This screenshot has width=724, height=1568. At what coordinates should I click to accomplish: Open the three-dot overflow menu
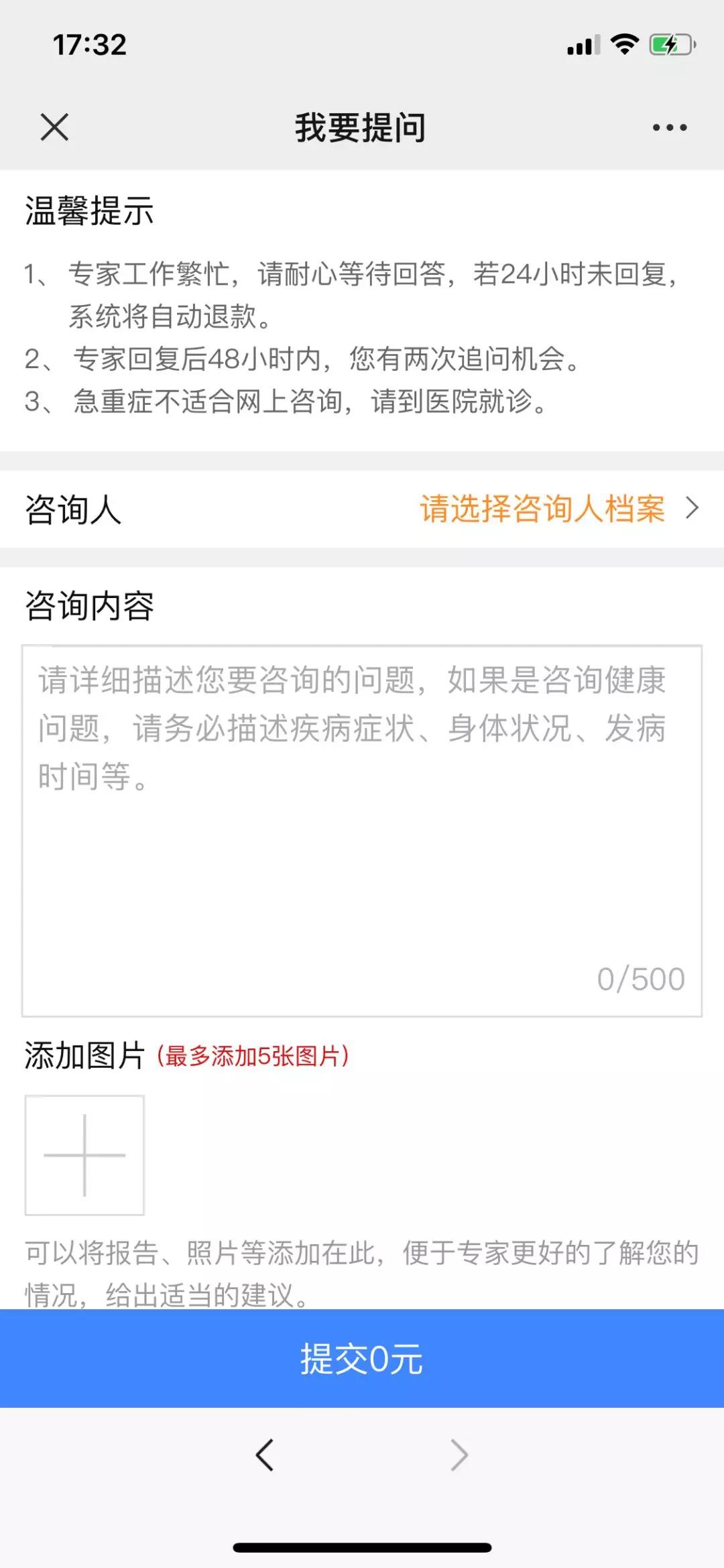click(670, 127)
